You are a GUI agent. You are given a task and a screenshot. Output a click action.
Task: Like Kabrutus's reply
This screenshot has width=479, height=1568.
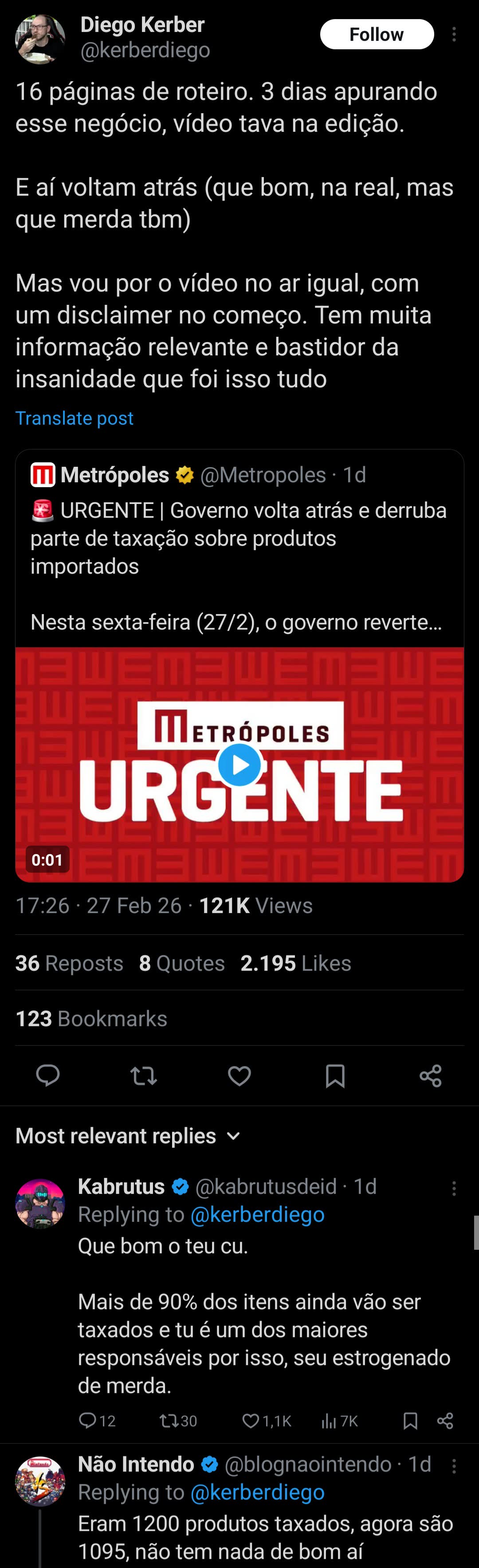click(251, 1421)
